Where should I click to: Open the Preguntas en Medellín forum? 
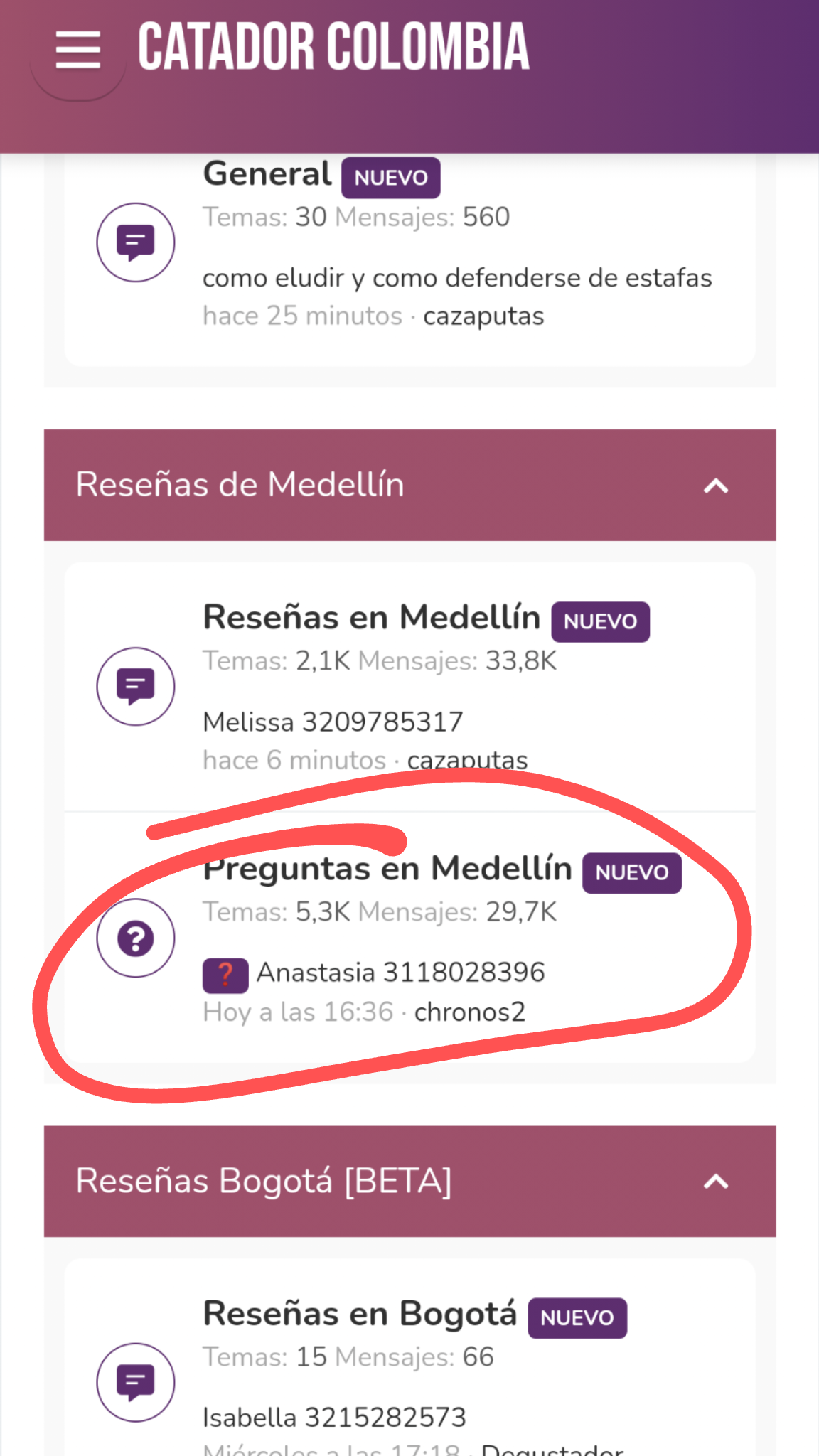[387, 869]
